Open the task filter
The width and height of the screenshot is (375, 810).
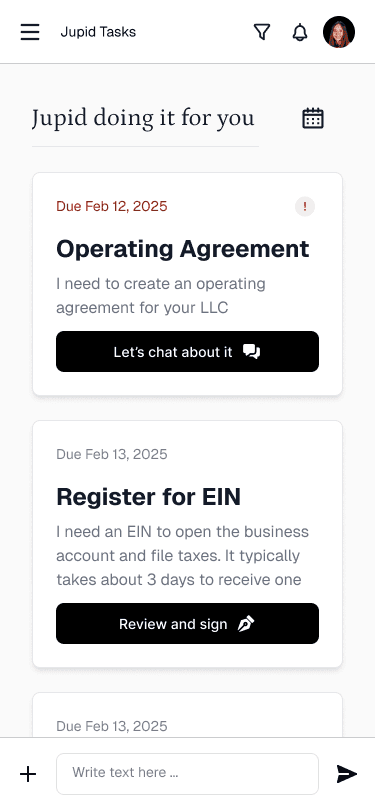tap(262, 33)
